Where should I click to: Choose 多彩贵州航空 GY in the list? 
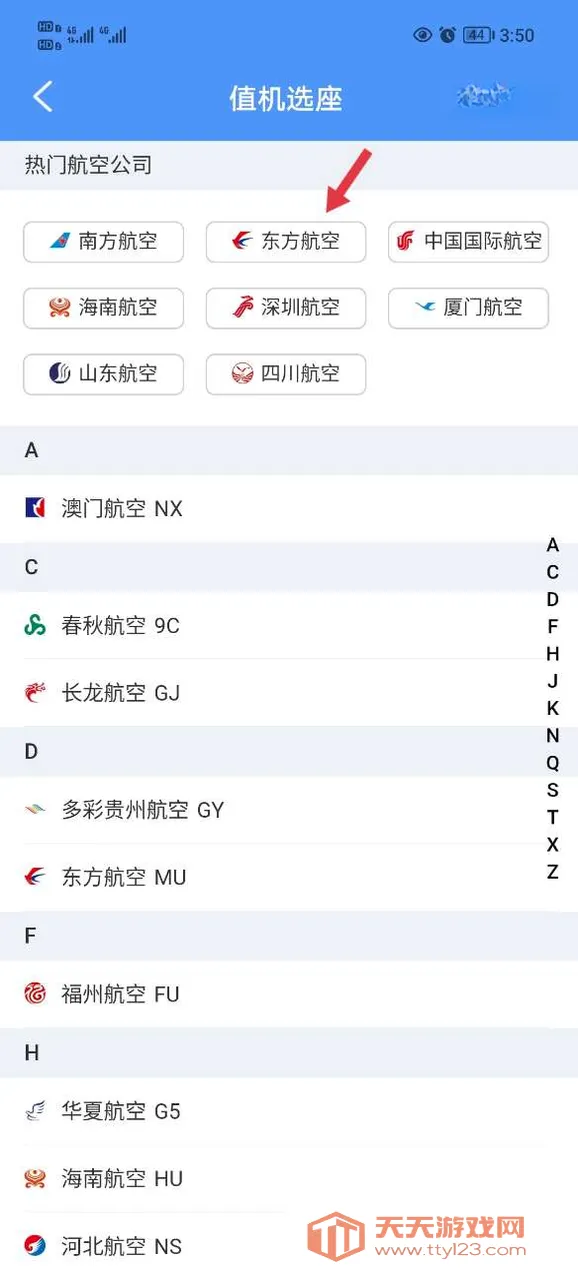coord(289,810)
